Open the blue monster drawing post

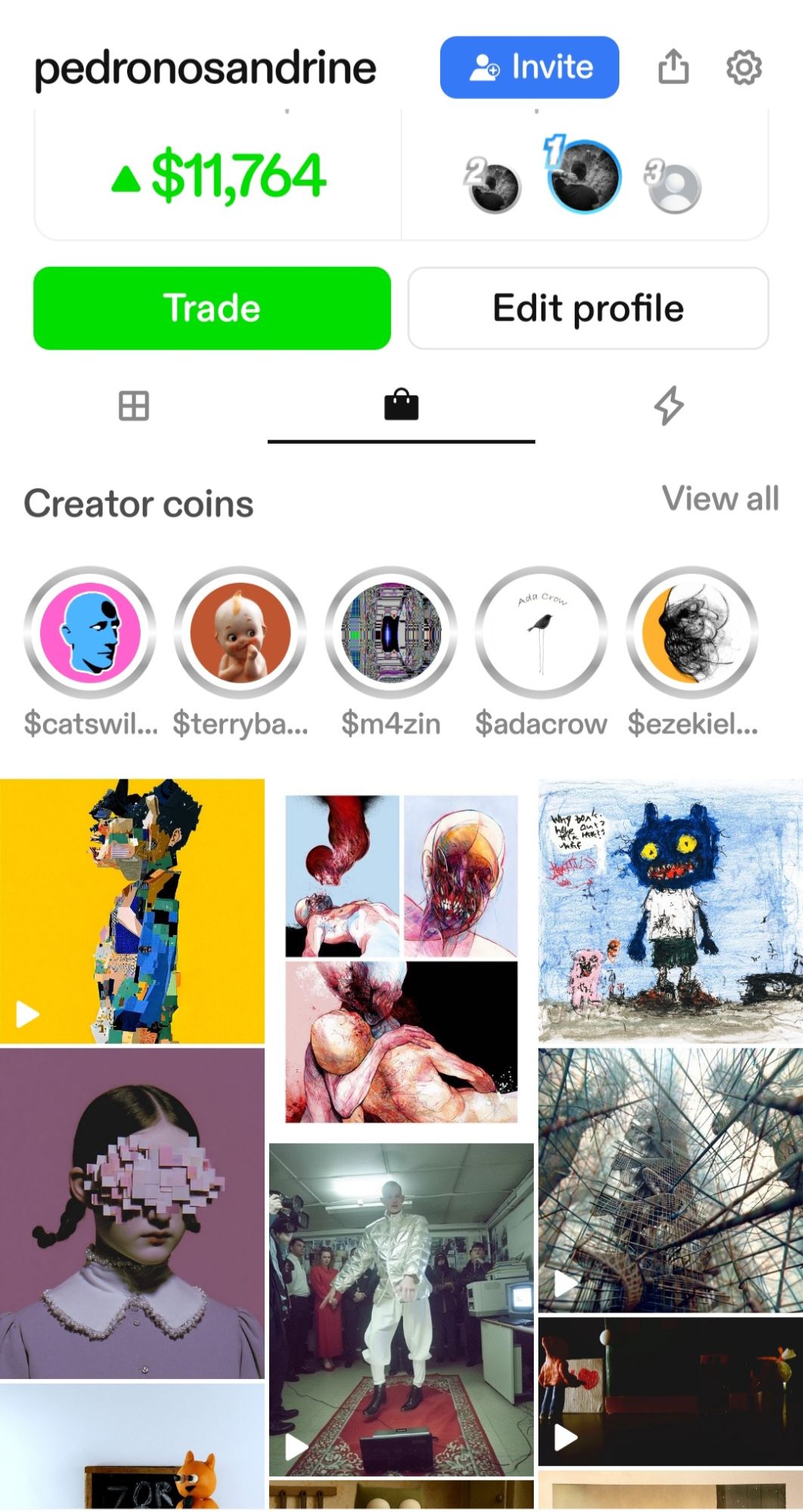pyautogui.click(x=670, y=911)
